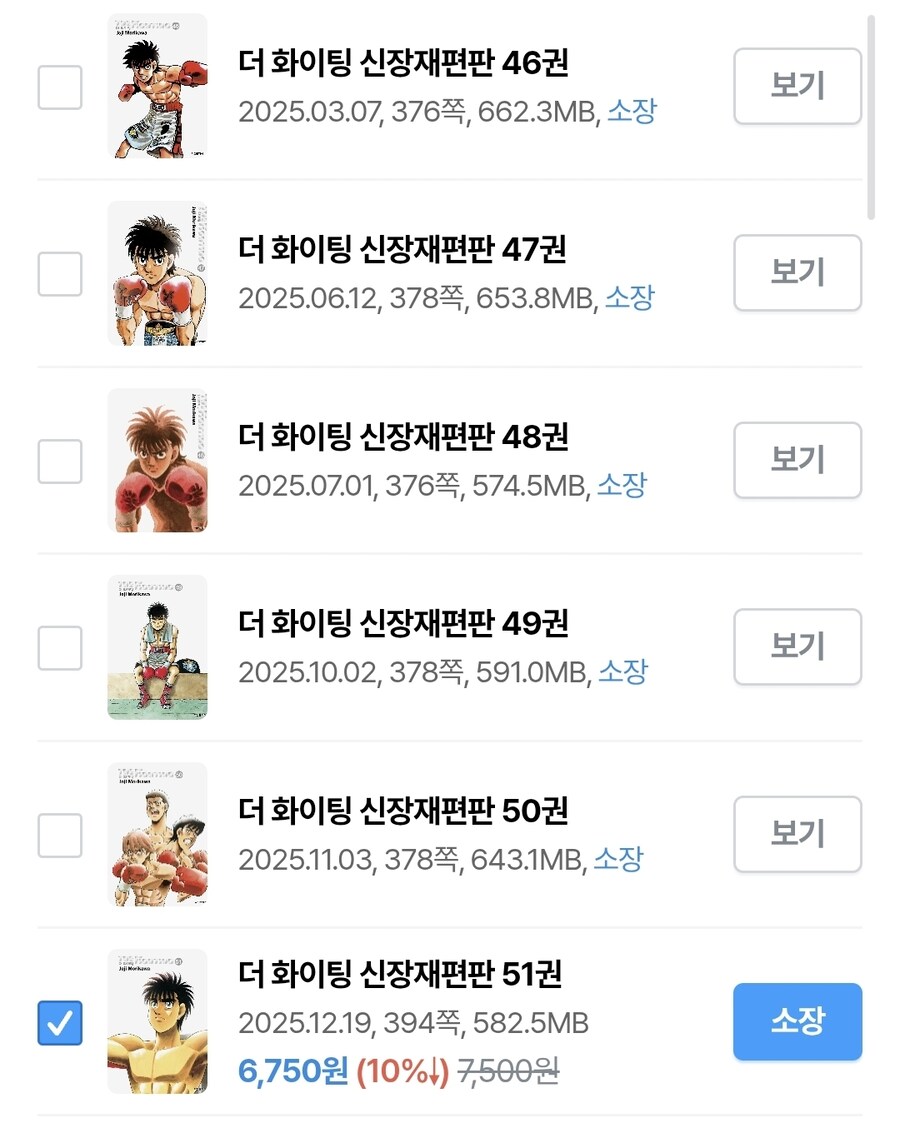Click 소장 in volume 49's detail row
The width and height of the screenshot is (900, 1143).
625,672
